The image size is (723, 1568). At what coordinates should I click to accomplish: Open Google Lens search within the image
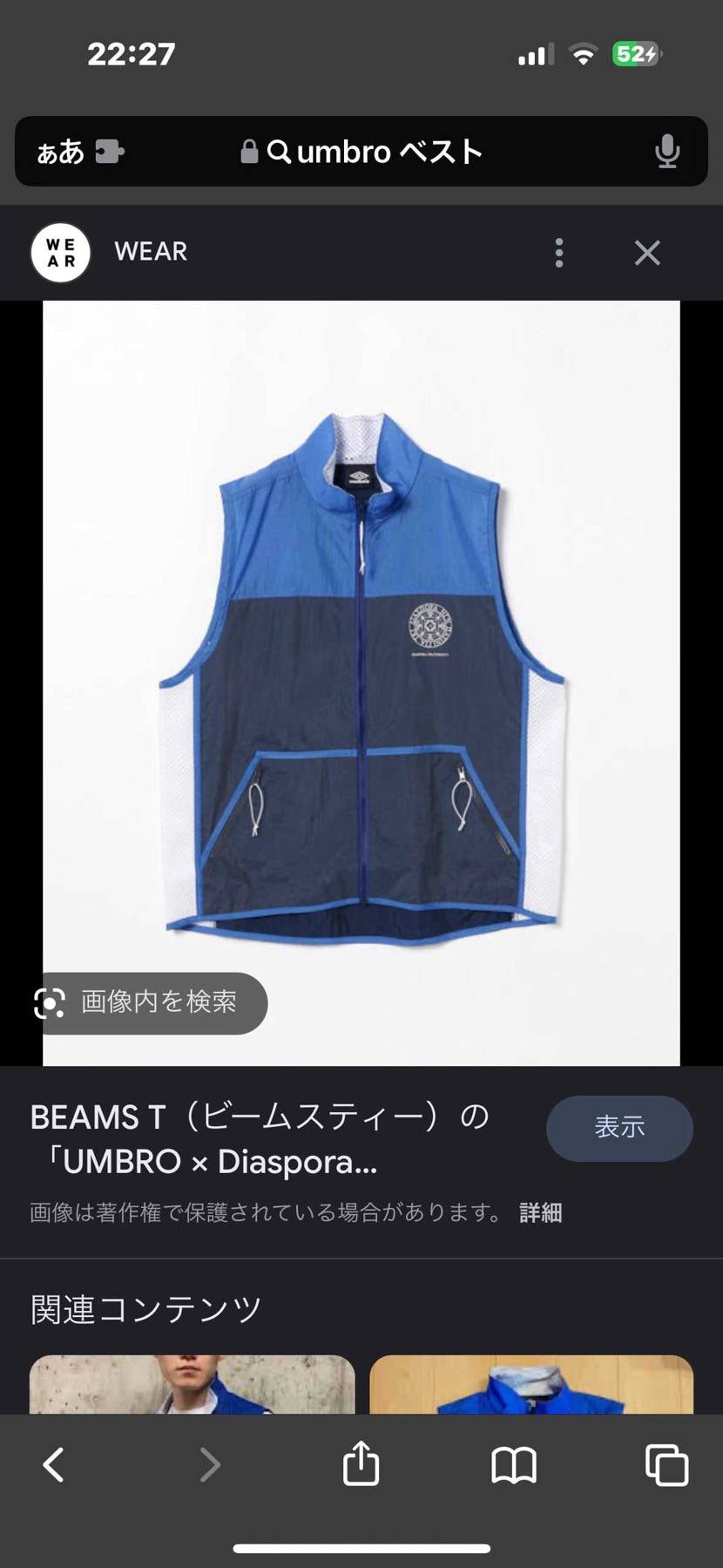(148, 1003)
